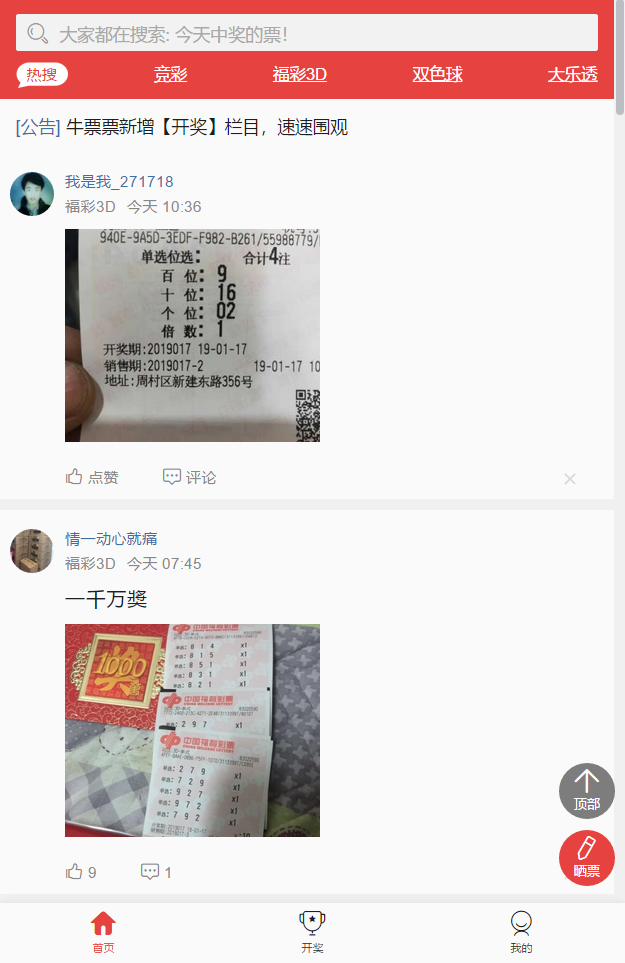The height and width of the screenshot is (963, 625).
Task: View the ticket photo posted by 我是我_271718
Action: 192,335
